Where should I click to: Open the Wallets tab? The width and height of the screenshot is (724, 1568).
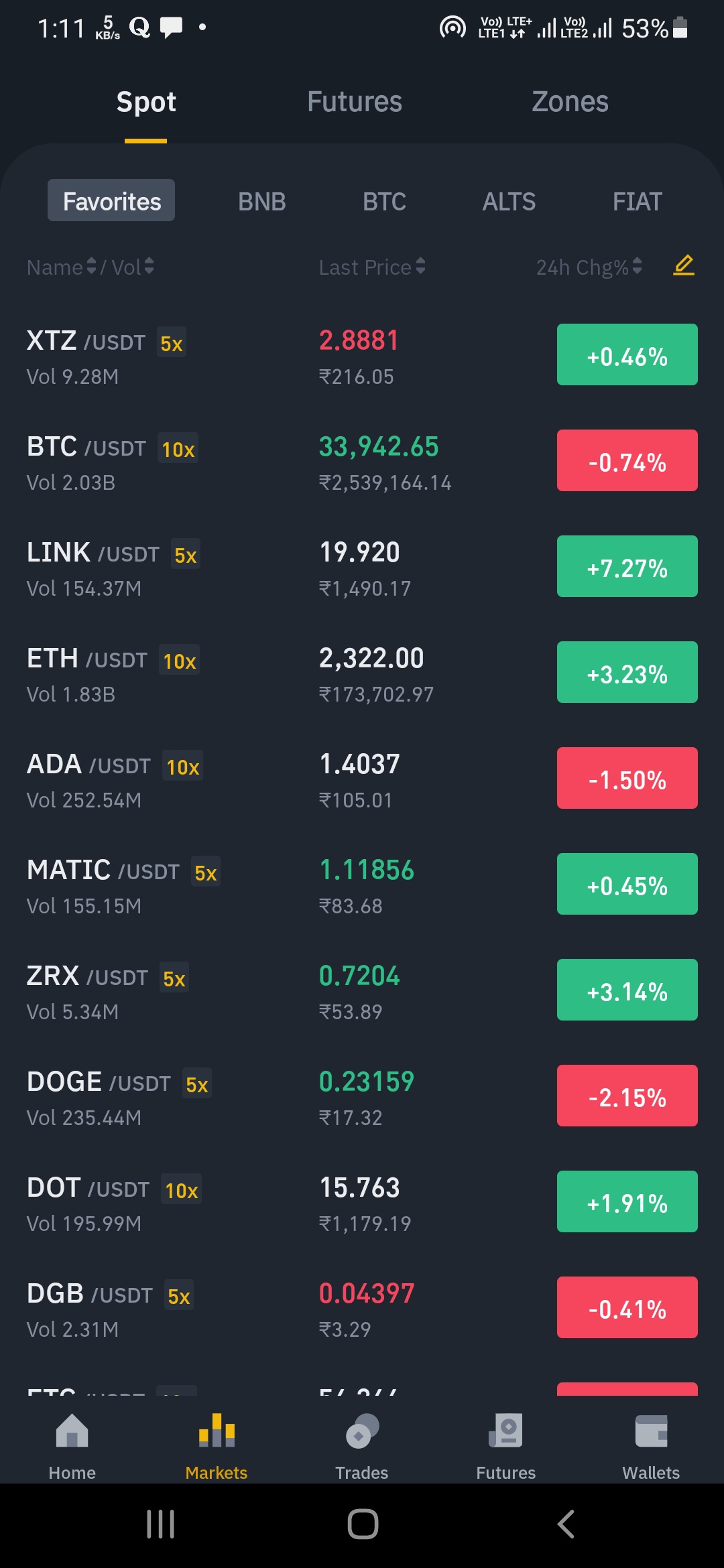pos(651,1446)
